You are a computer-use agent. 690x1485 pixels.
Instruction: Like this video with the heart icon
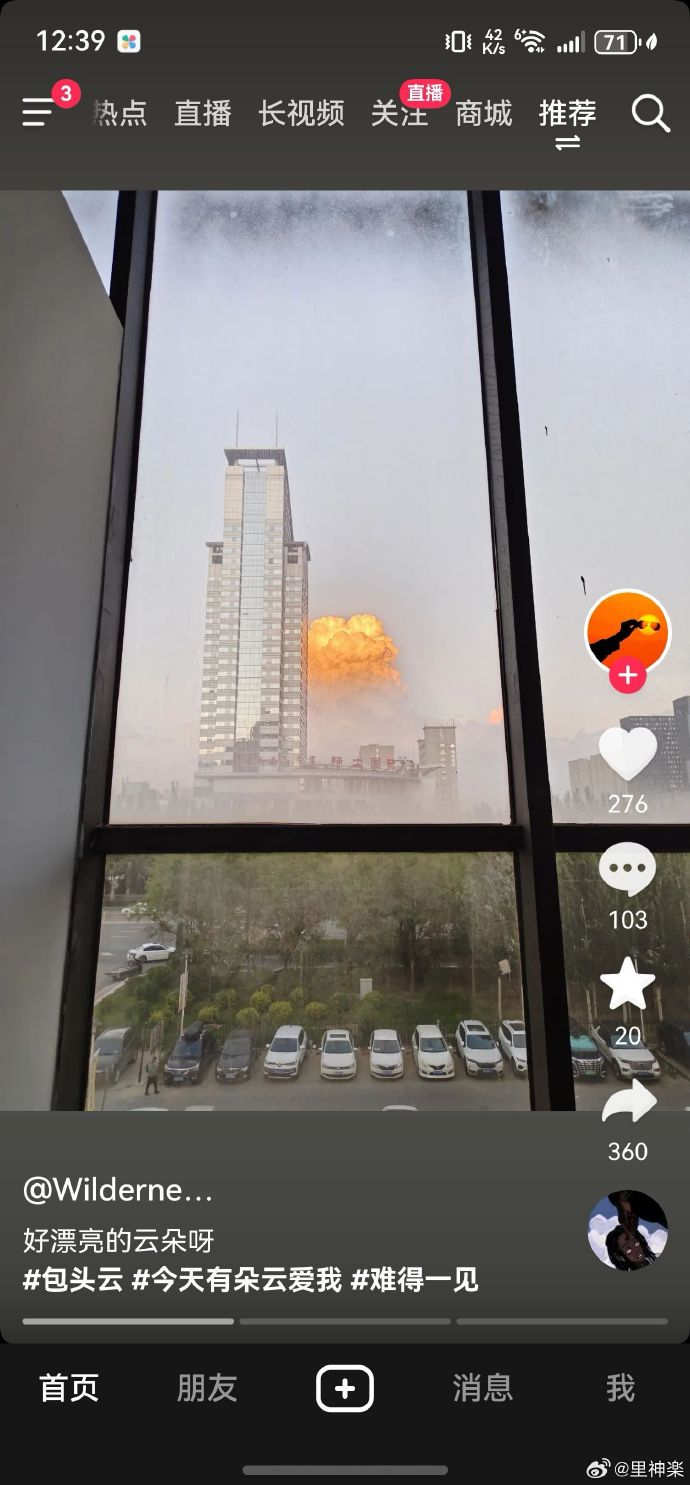pos(627,754)
